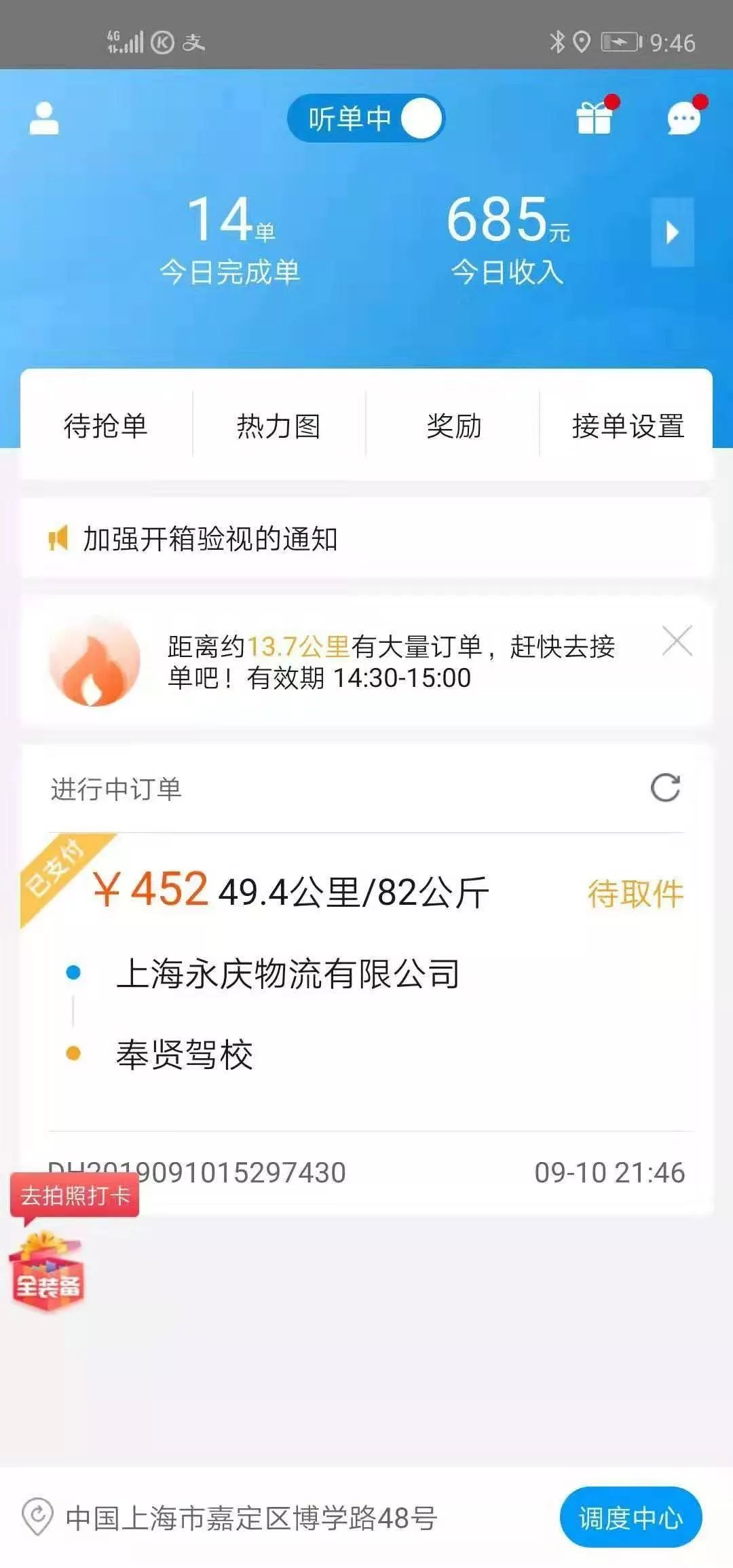Tap the 博学路48号 location address
This screenshot has height=1568, width=733.
(x=251, y=1518)
